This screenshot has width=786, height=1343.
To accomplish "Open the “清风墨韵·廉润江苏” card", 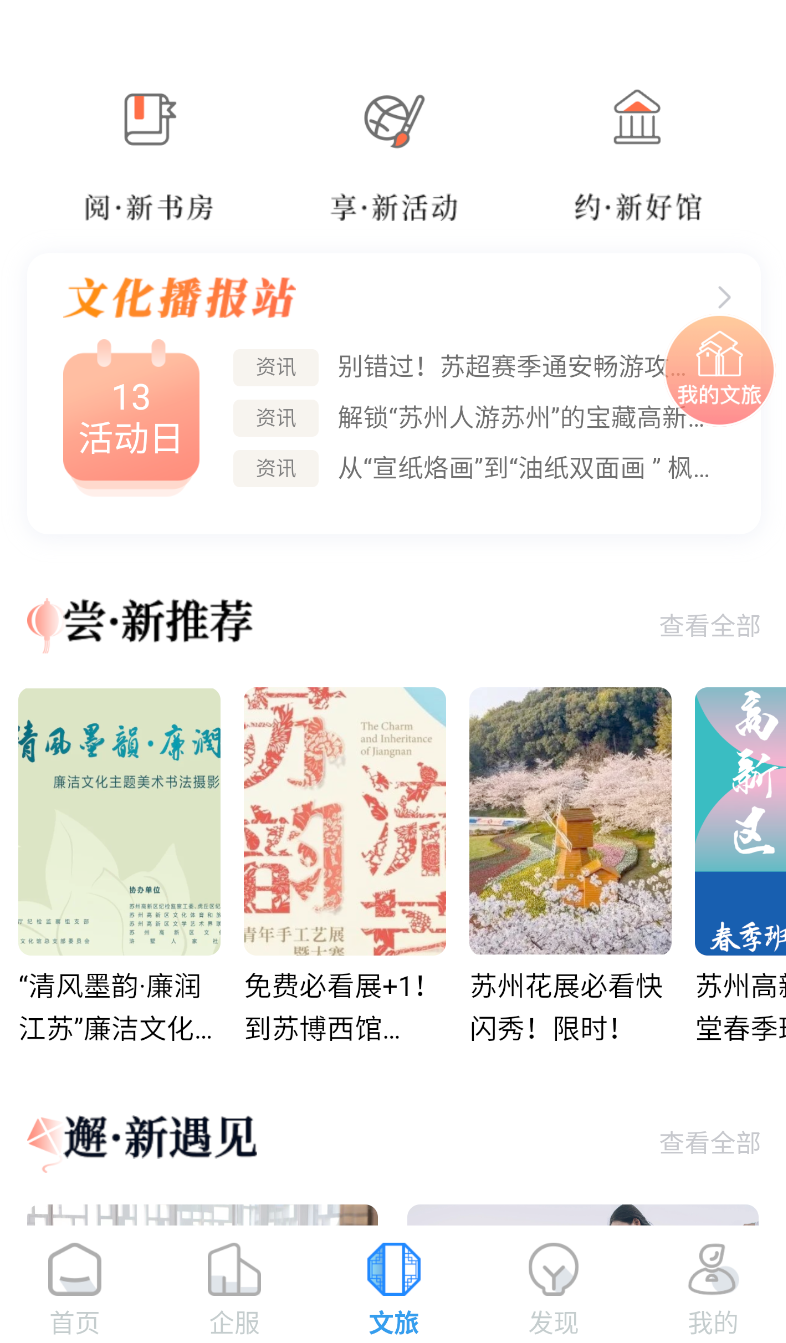I will (119, 866).
